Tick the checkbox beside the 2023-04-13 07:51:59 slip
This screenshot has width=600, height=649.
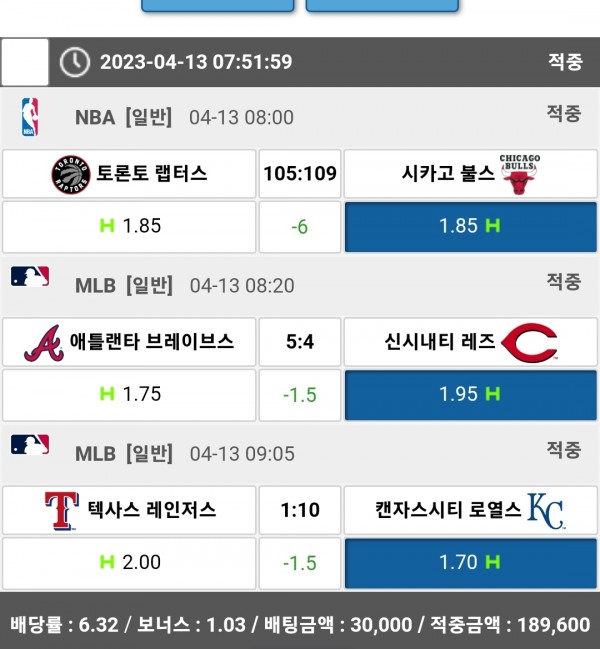25,62
